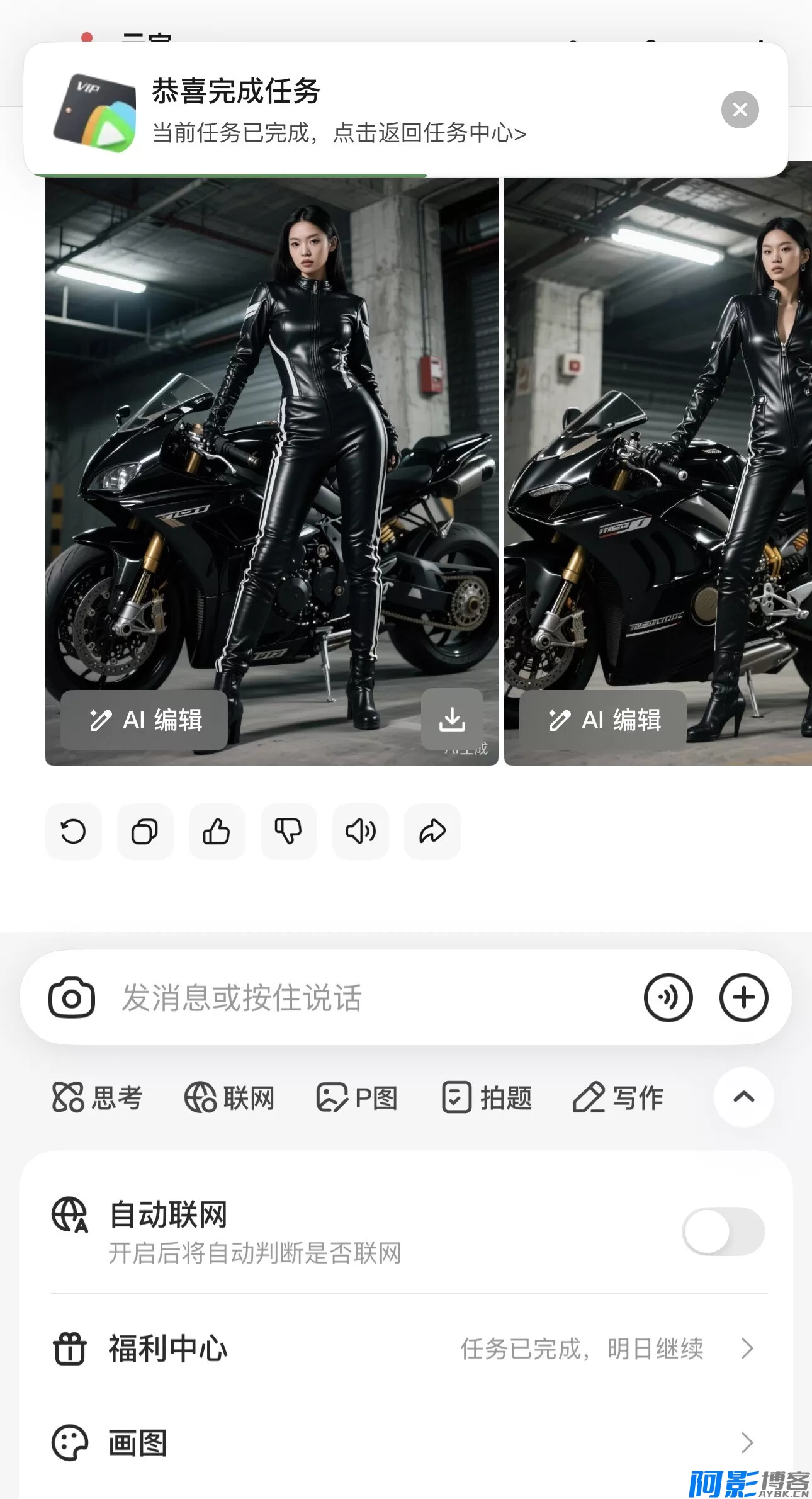
Task: Tap AI 编辑 on the first image
Action: (144, 720)
